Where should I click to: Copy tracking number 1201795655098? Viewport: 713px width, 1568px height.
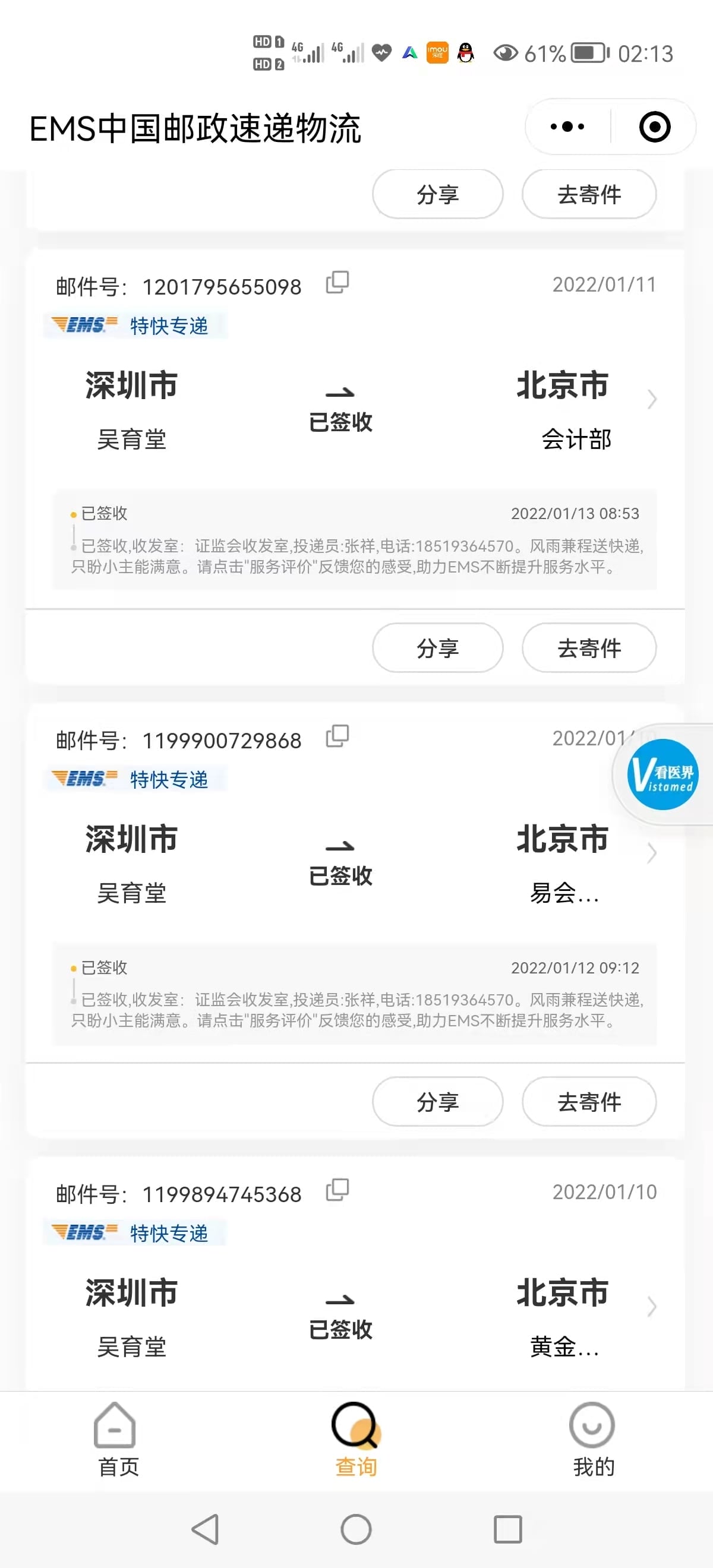pyautogui.click(x=337, y=283)
